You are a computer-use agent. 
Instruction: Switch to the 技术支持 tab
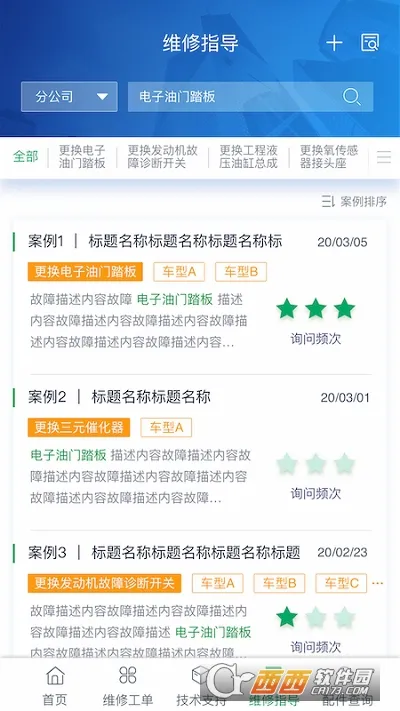coord(200,685)
